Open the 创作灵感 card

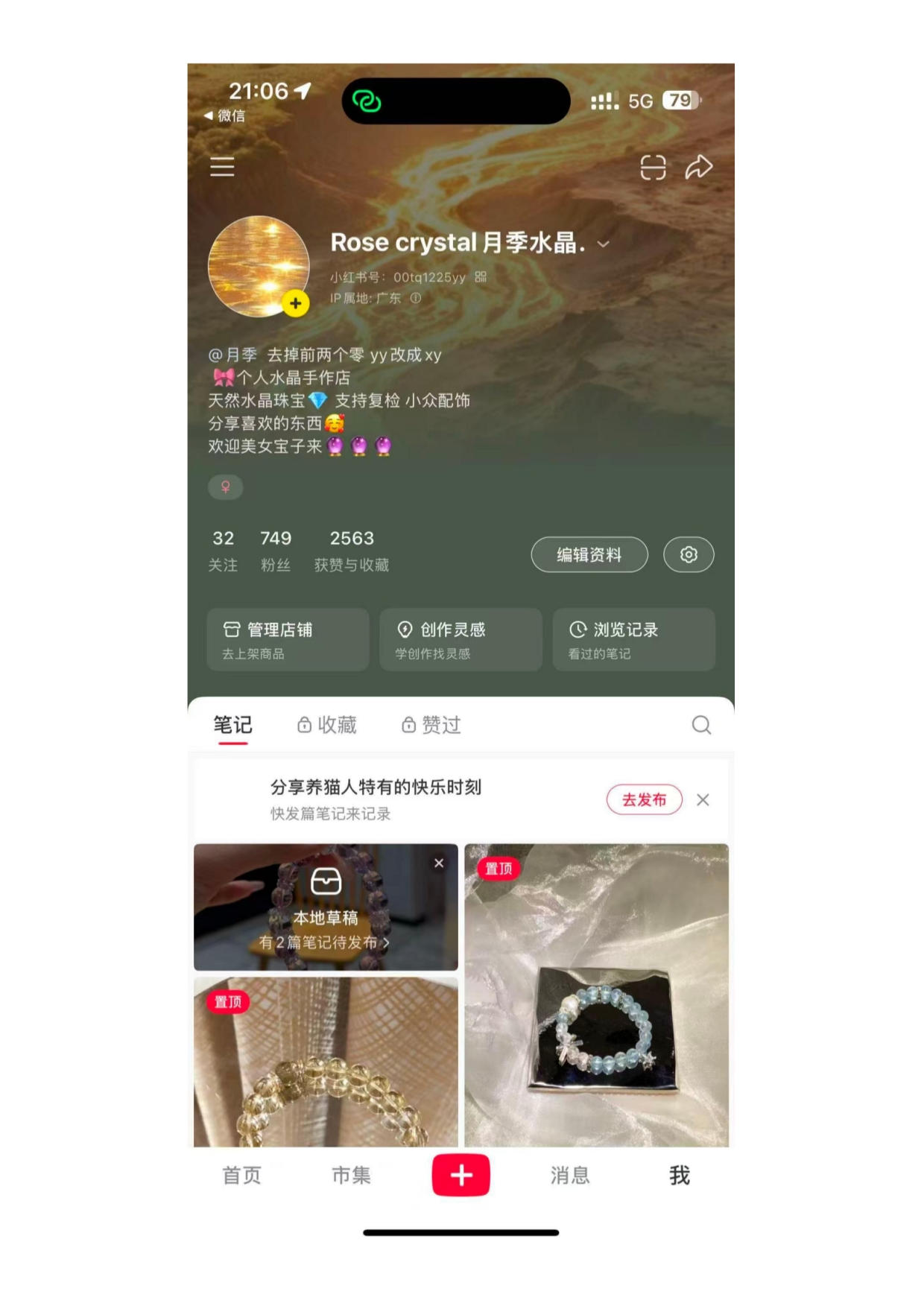(461, 640)
